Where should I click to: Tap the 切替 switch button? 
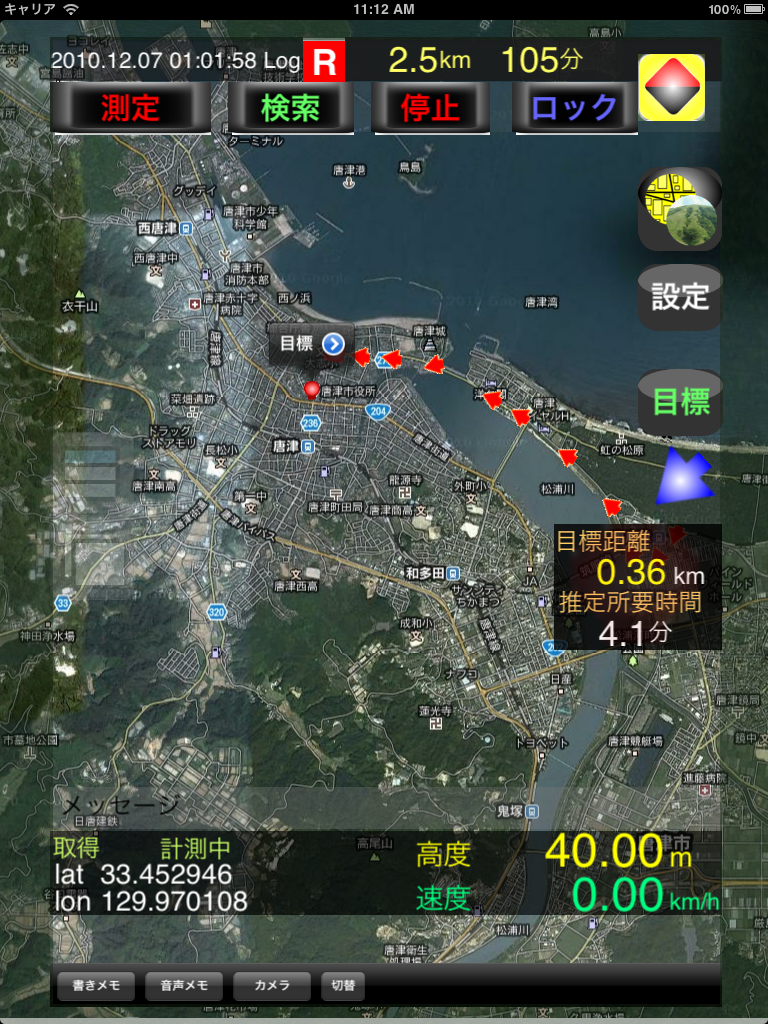pyautogui.click(x=343, y=986)
